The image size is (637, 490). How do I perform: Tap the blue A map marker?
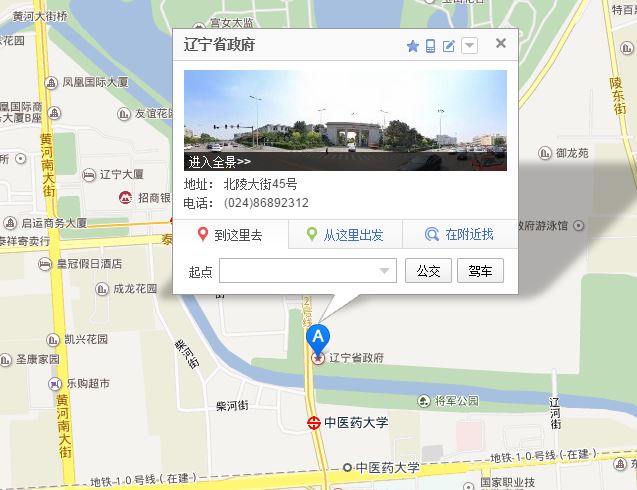coord(317,337)
